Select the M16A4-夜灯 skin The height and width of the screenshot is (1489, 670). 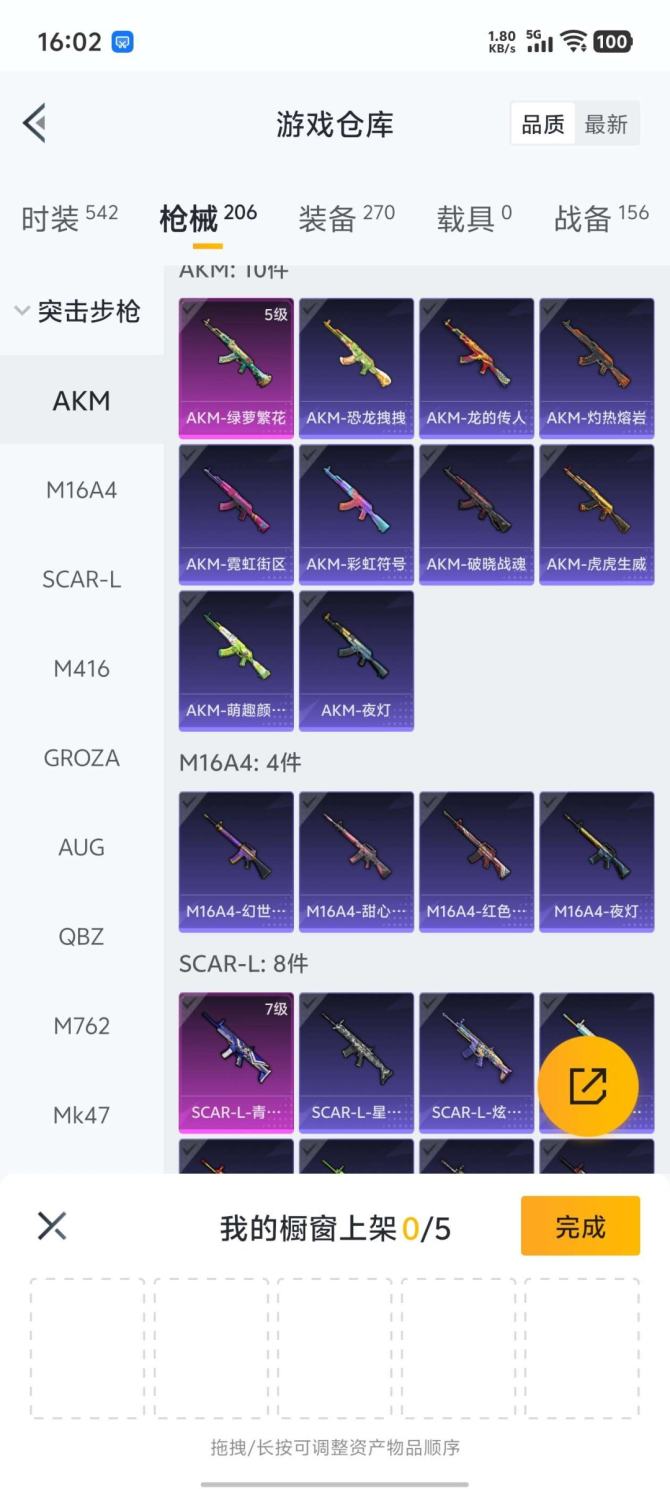click(596, 861)
